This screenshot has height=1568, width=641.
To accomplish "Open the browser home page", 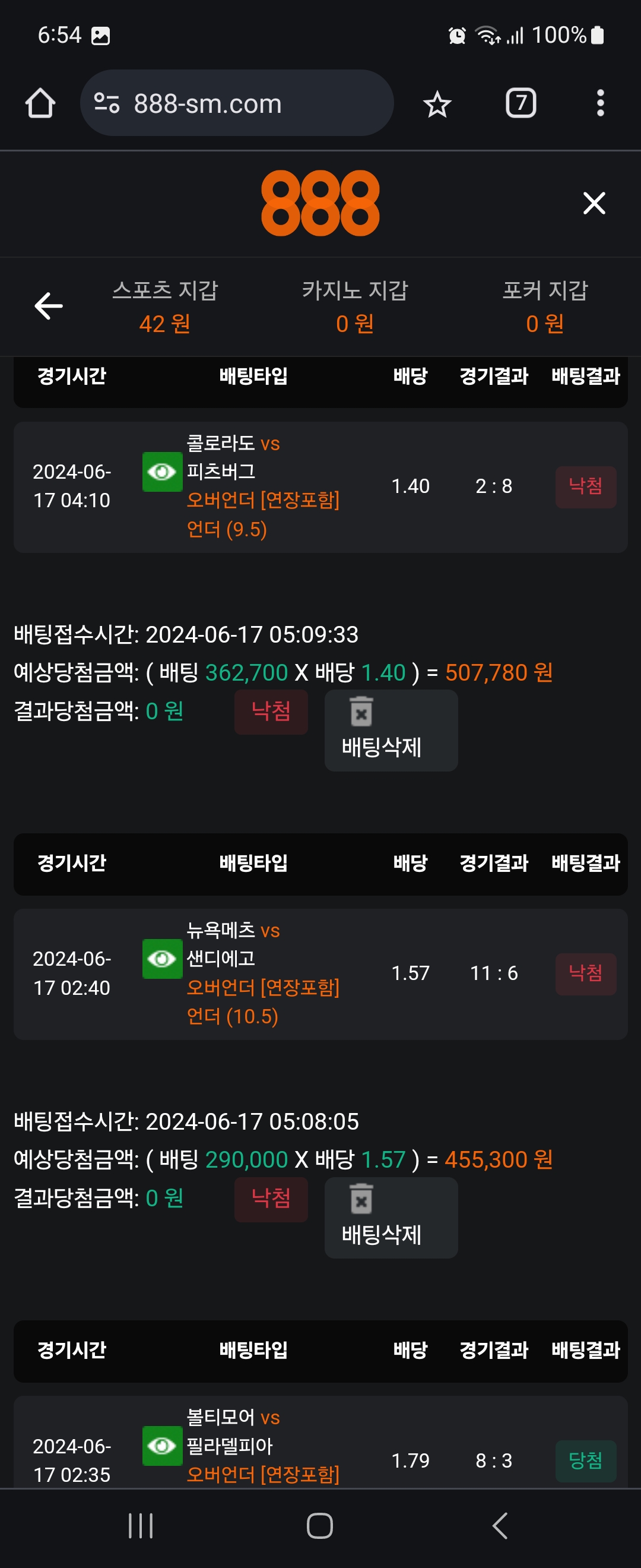I will point(40,103).
